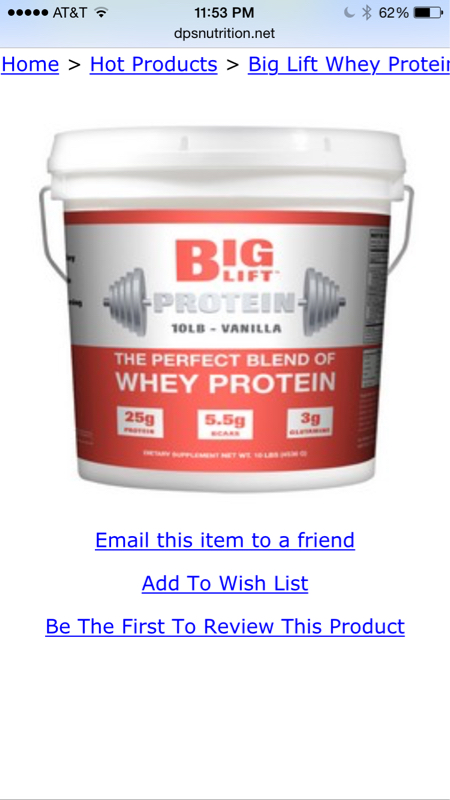
Task: Open the Big Lift protein product image
Action: [x=225, y=309]
